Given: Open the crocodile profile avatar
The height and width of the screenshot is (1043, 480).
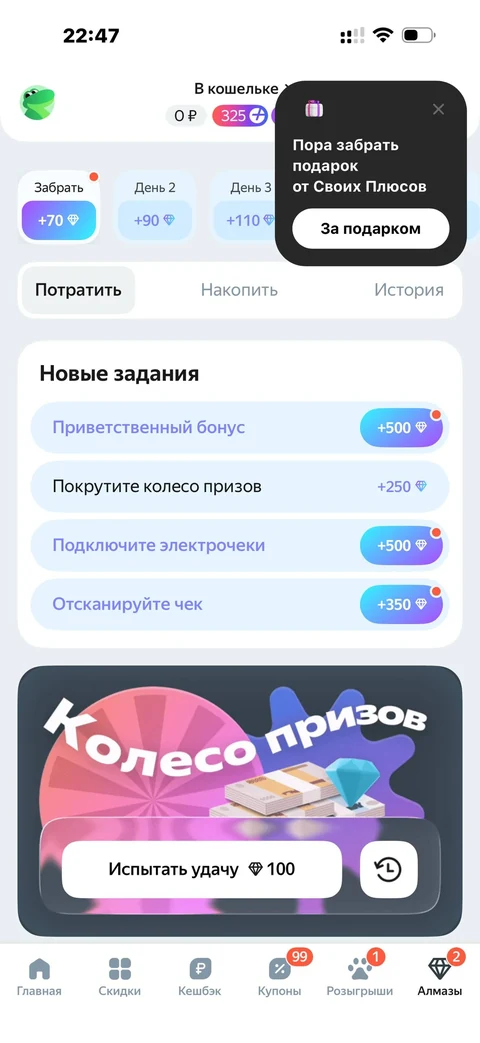Looking at the screenshot, I should pyautogui.click(x=37, y=103).
